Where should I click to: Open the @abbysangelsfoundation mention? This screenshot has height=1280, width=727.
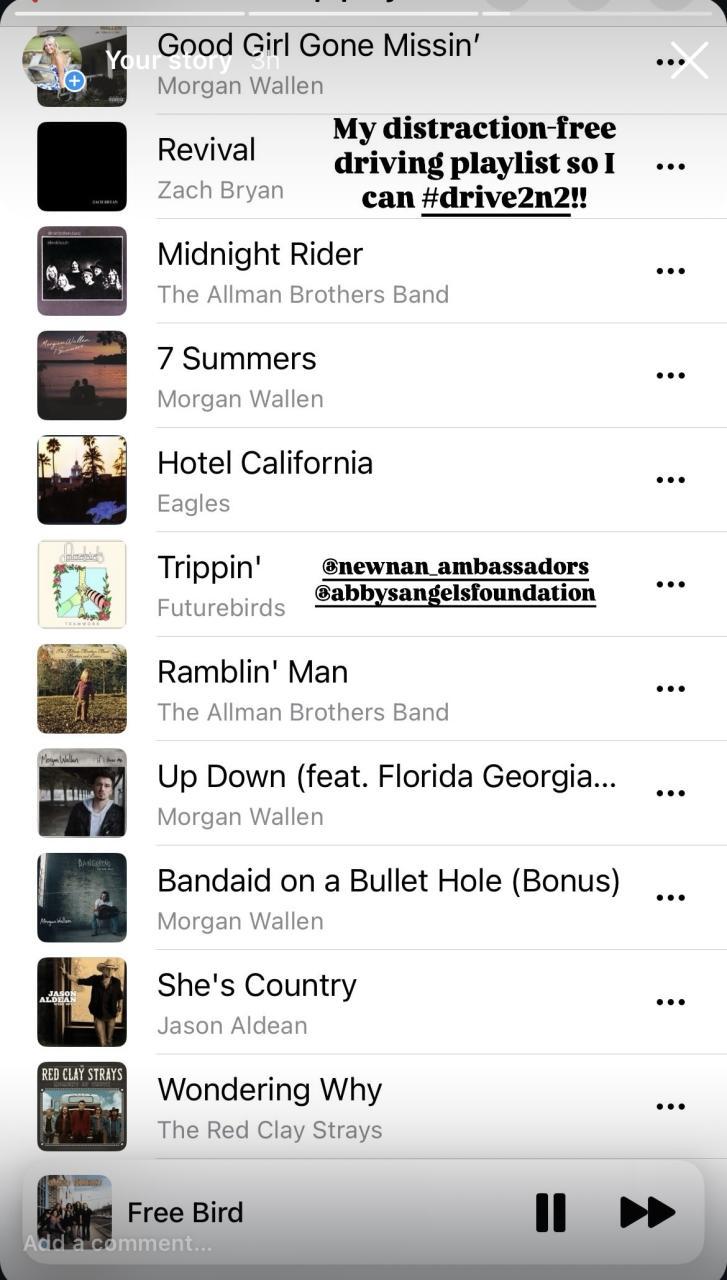tap(456, 593)
